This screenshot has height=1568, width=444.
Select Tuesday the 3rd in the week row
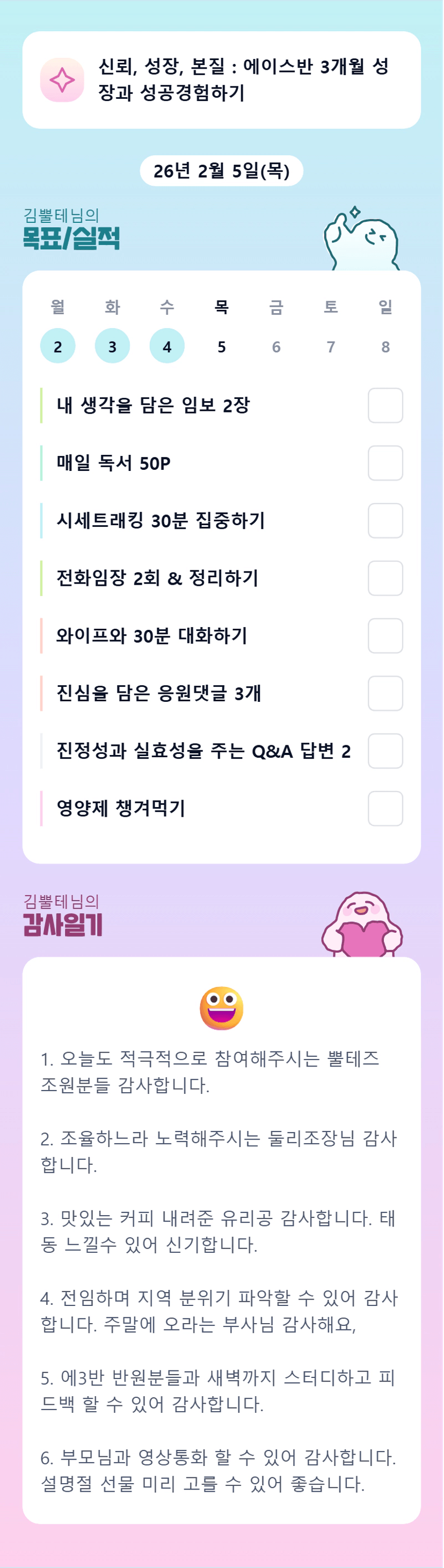click(113, 346)
